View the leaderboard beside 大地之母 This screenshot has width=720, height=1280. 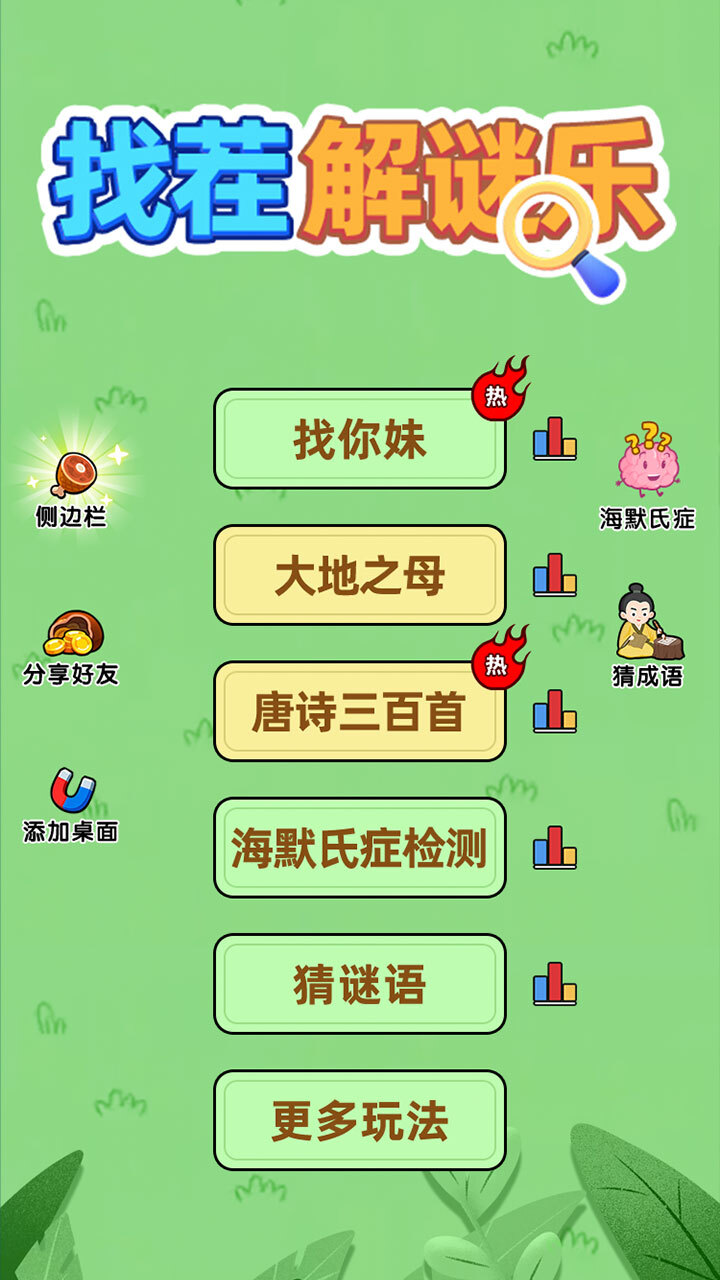click(554, 575)
